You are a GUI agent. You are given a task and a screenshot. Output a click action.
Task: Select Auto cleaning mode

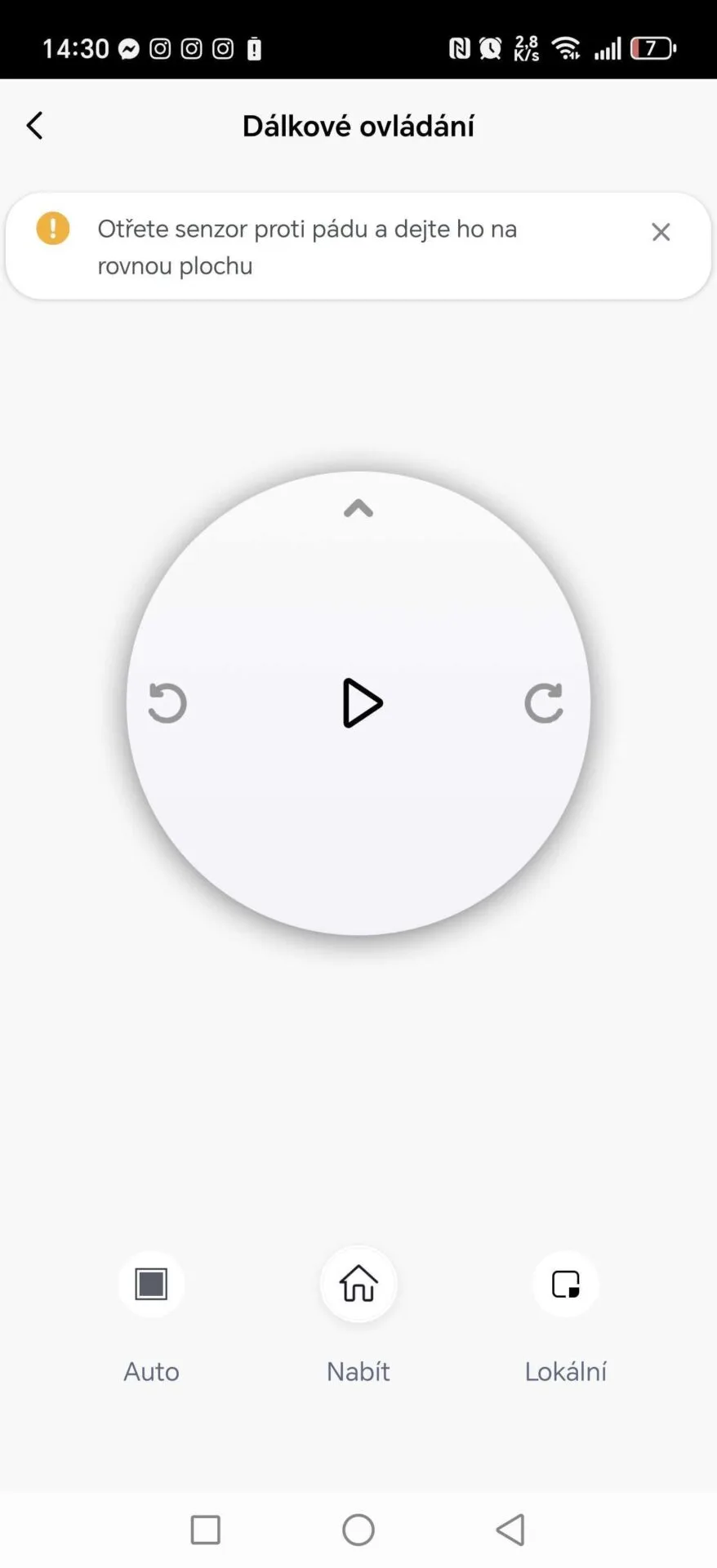click(x=151, y=1284)
